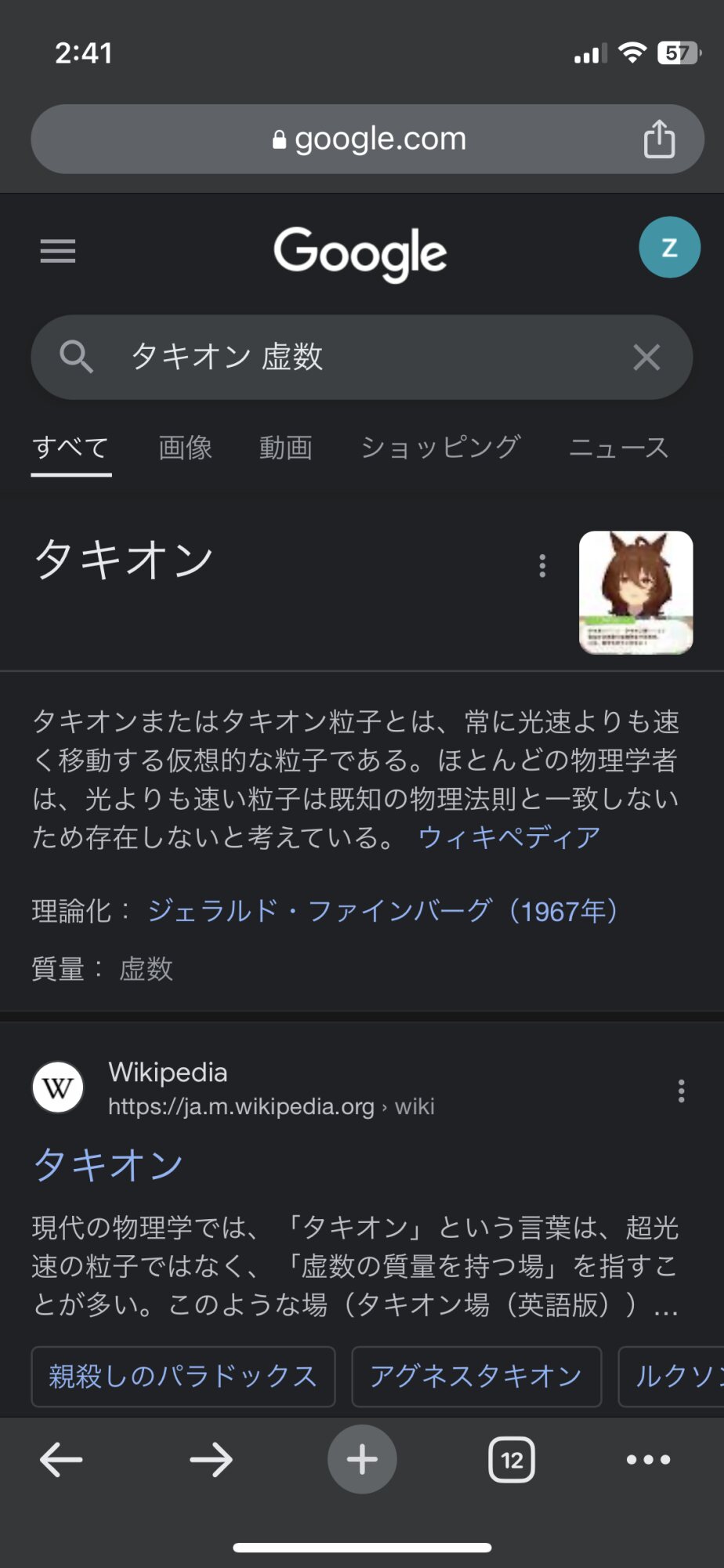Open options for the Wikipedia result

[681, 1091]
